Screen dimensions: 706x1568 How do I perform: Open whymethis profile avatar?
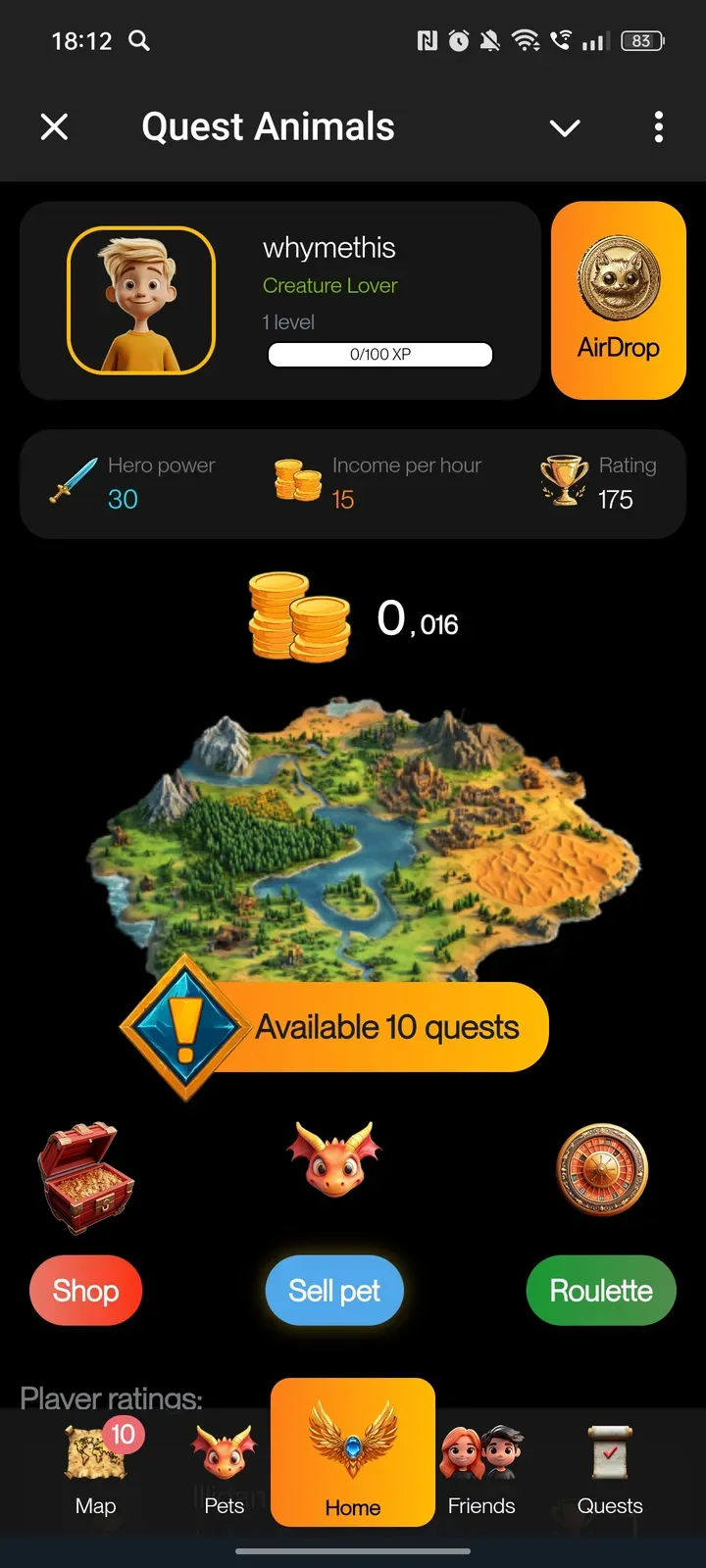pyautogui.click(x=141, y=301)
